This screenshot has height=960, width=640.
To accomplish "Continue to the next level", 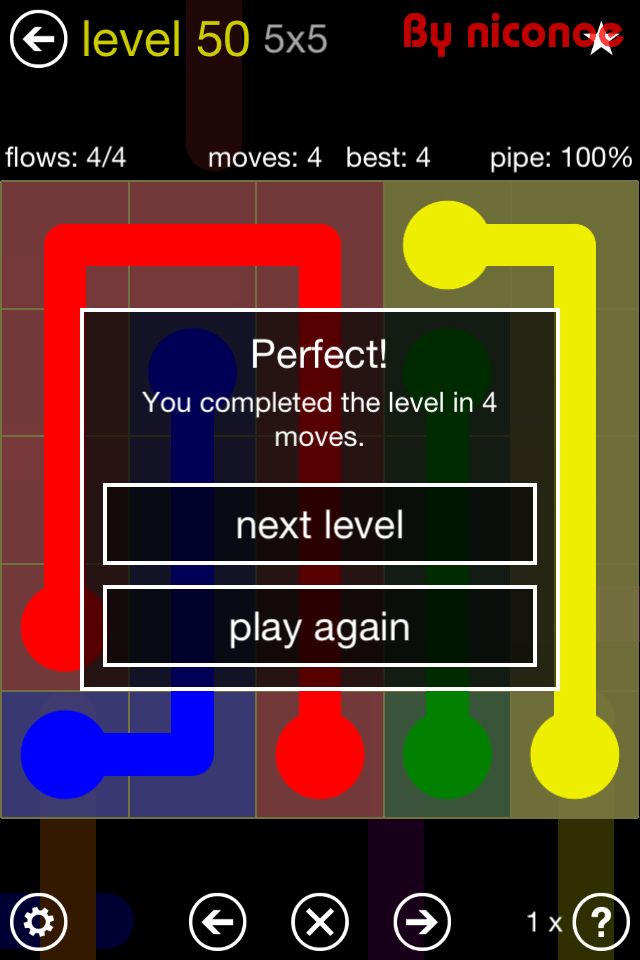I will pos(320,525).
